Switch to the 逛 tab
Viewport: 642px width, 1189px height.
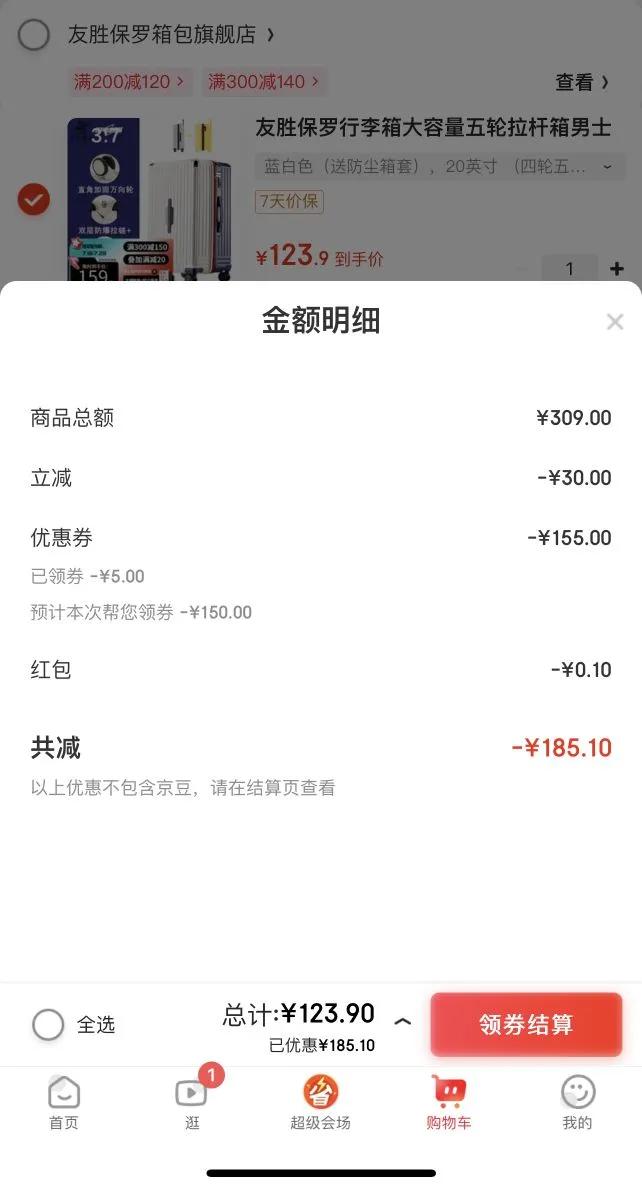coord(192,1103)
